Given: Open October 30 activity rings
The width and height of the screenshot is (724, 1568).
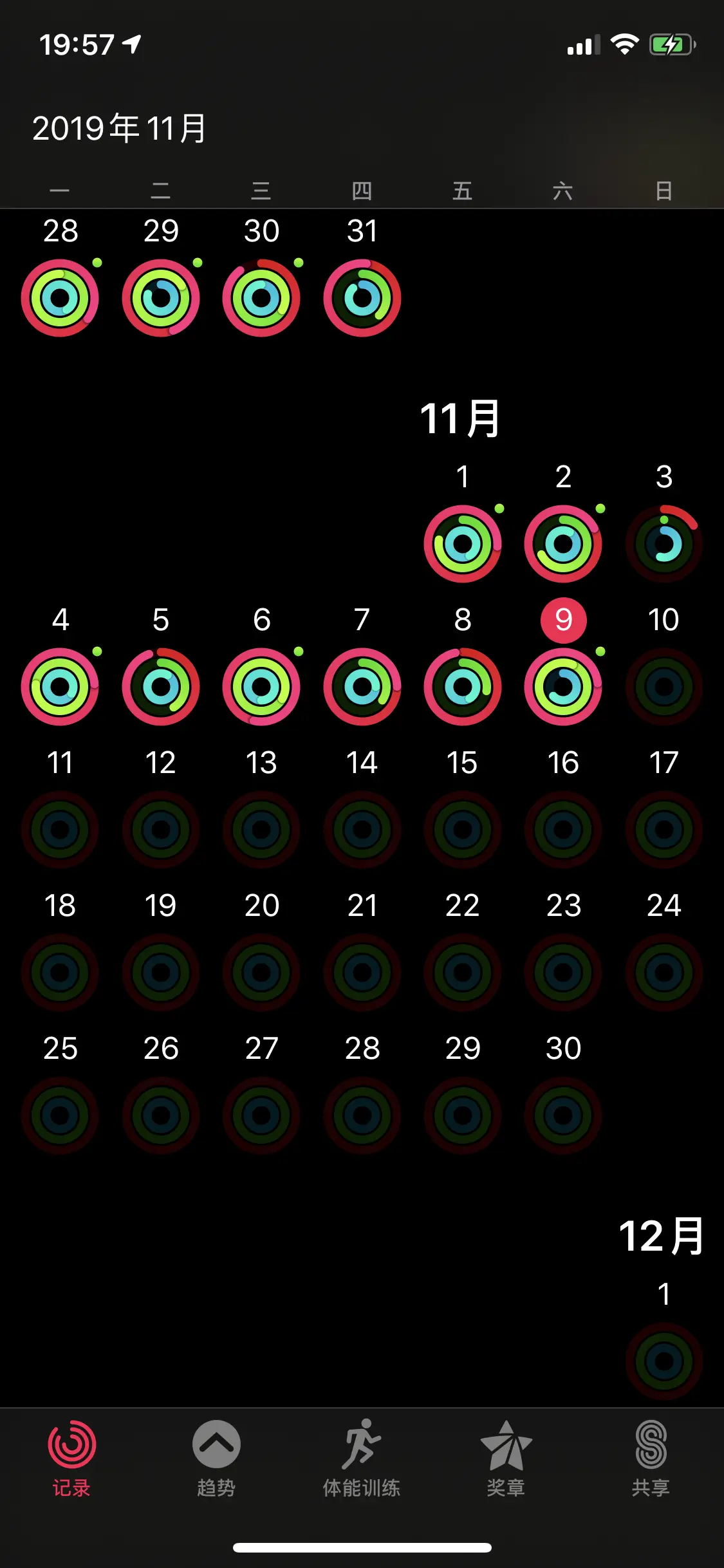Looking at the screenshot, I should (x=261, y=297).
